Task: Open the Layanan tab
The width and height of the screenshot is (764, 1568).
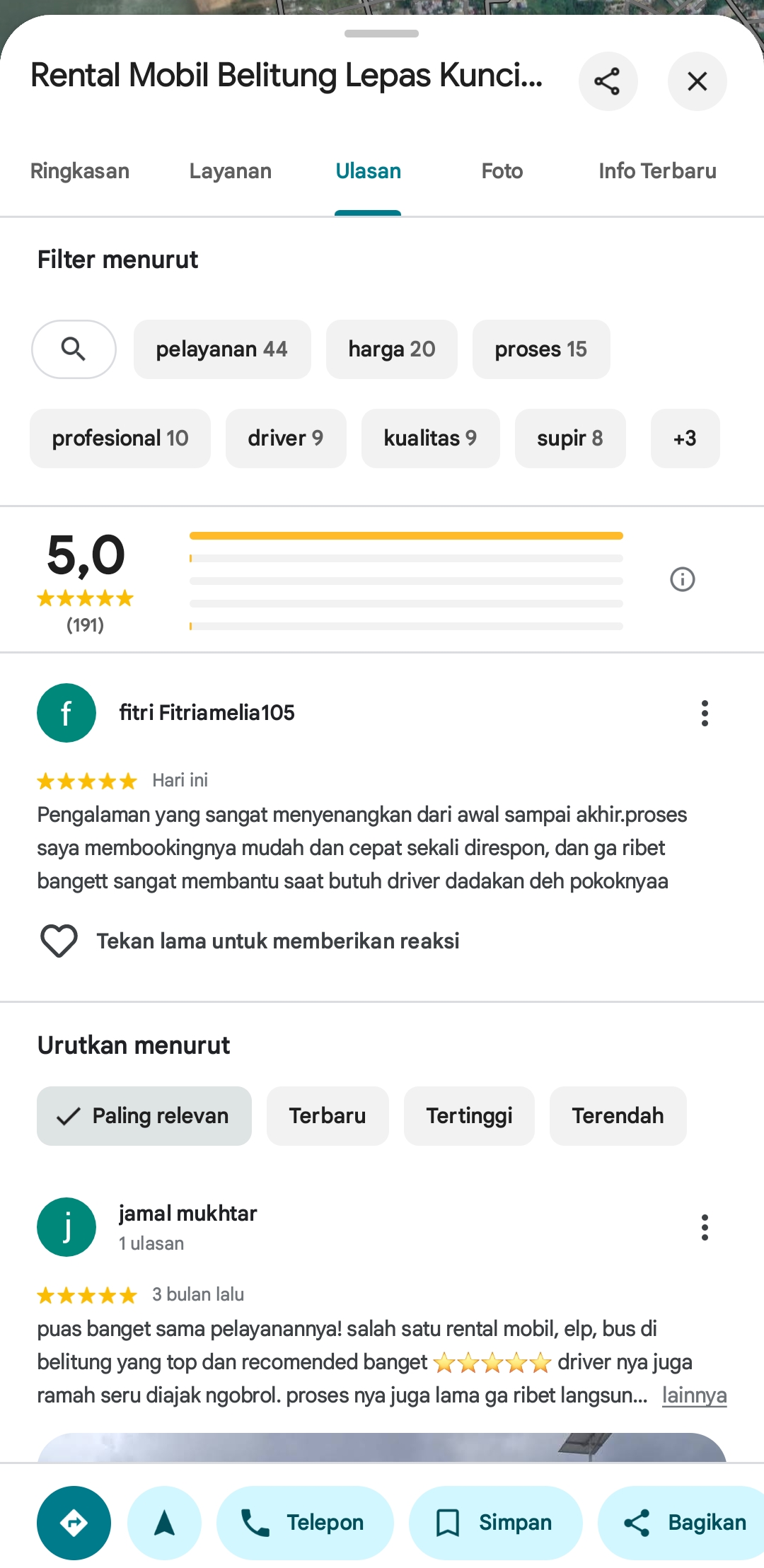Action: click(x=231, y=171)
